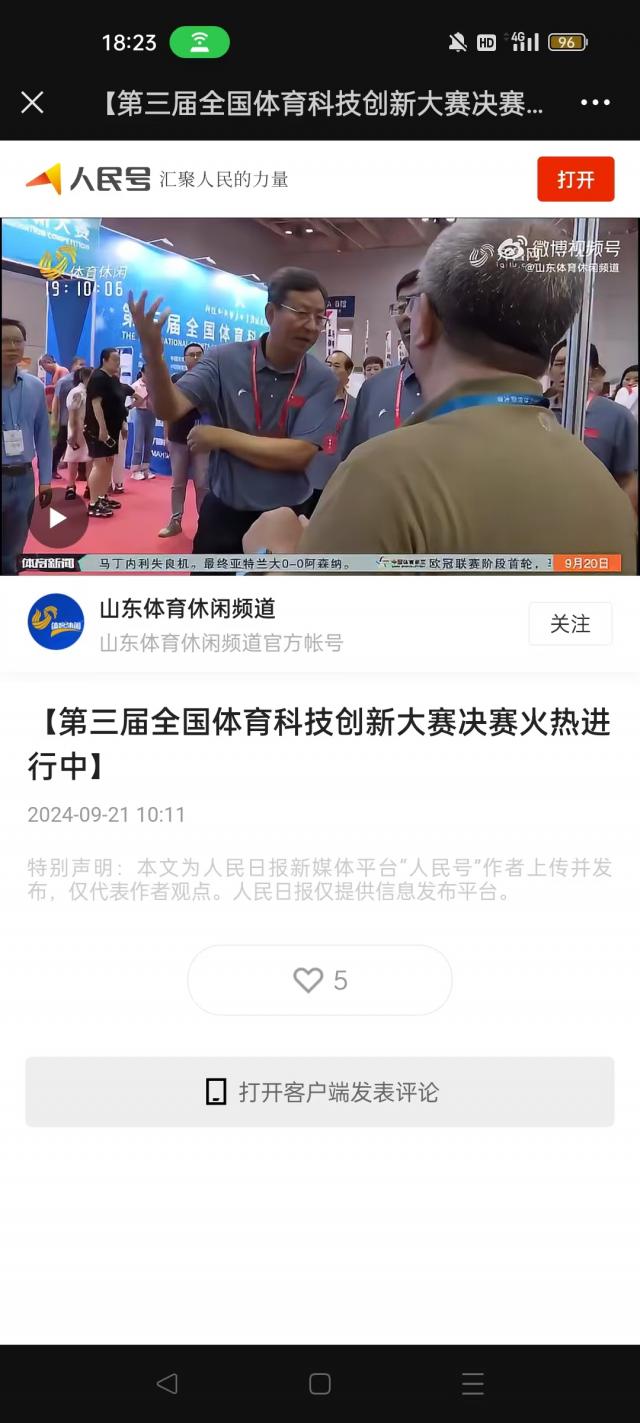Go back using the system back button
This screenshot has height=1423, width=640.
click(167, 1383)
